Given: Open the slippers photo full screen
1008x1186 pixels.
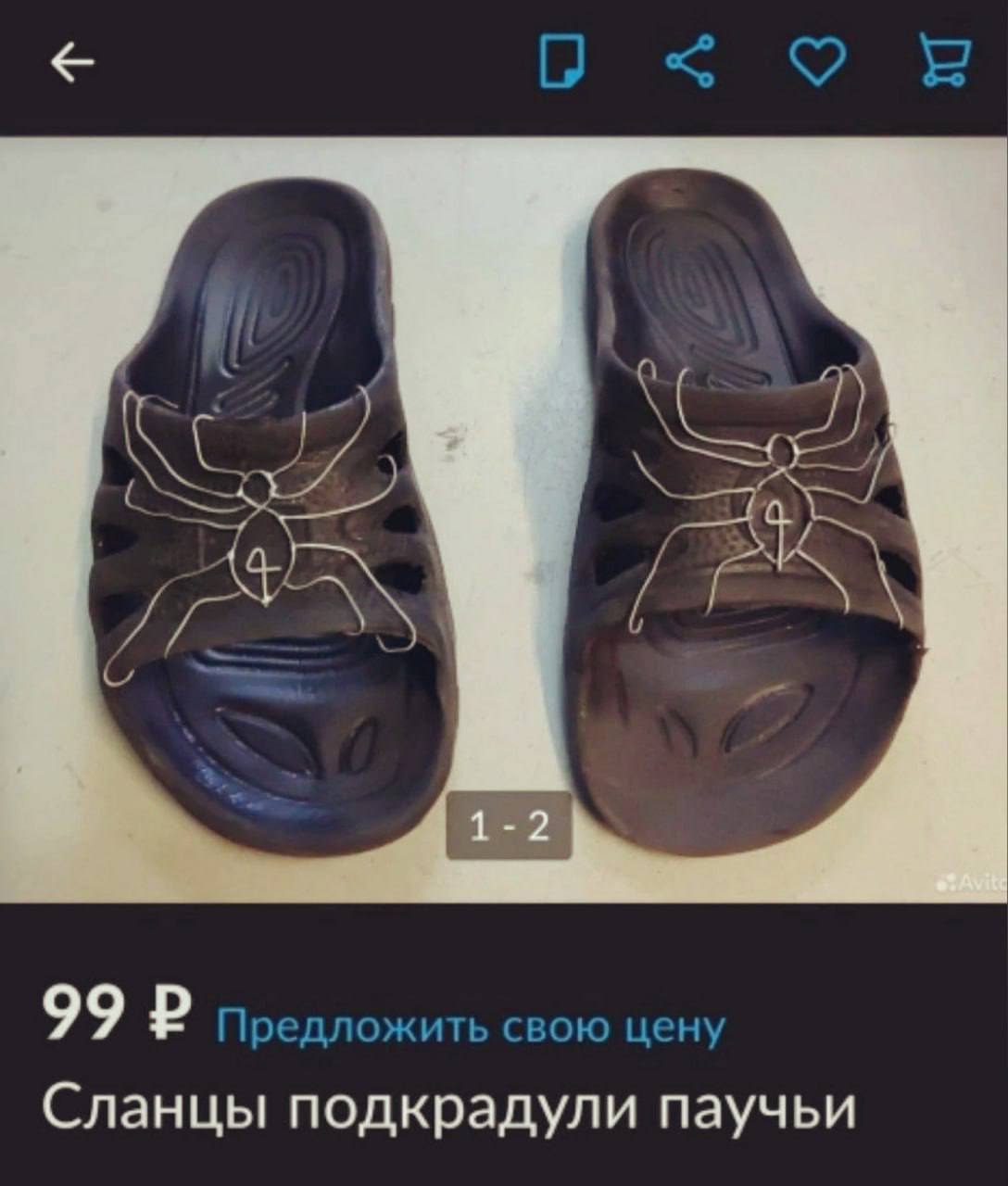Looking at the screenshot, I should coord(504,519).
